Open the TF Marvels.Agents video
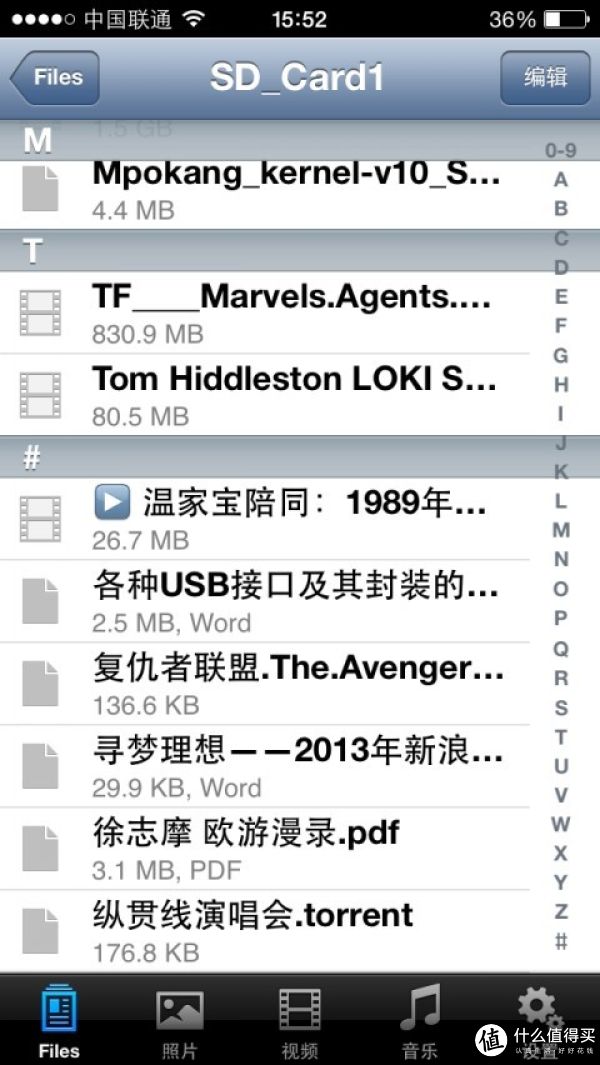The image size is (600, 1065). click(x=265, y=313)
